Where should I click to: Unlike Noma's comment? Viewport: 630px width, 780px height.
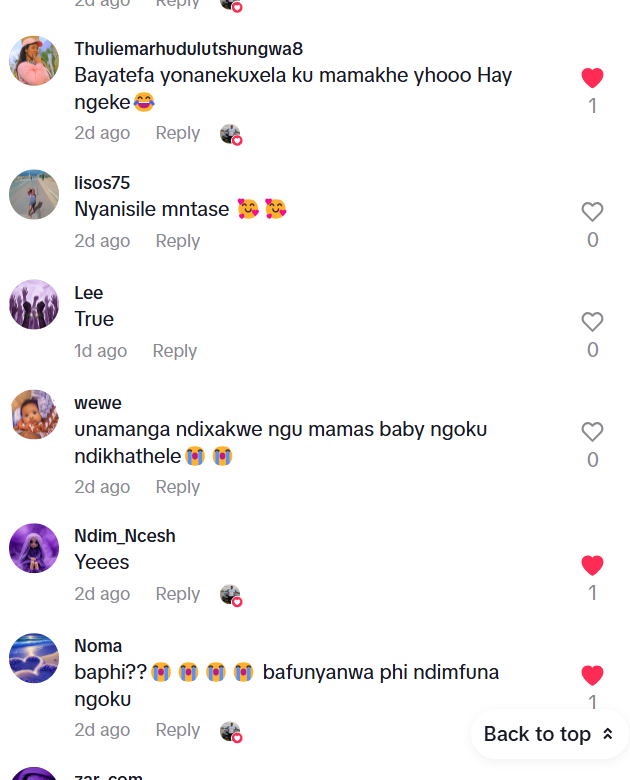[592, 675]
